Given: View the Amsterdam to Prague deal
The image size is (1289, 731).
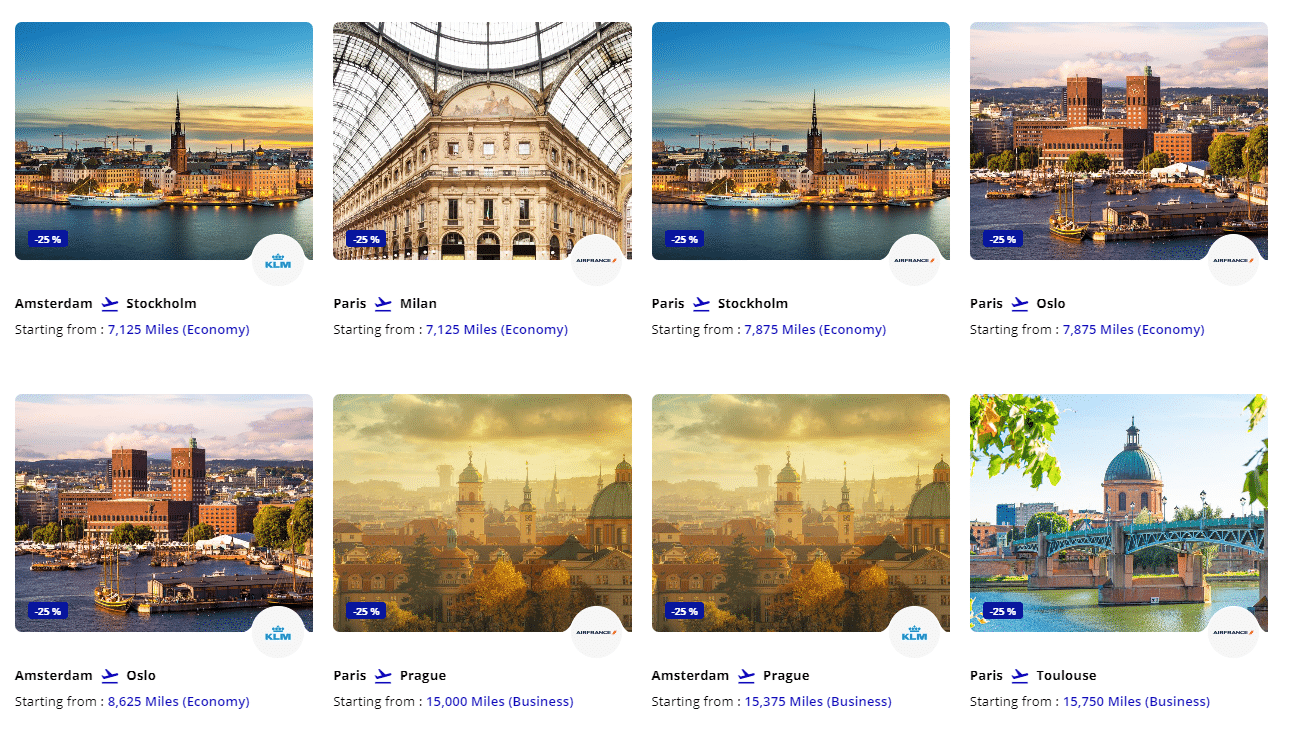Looking at the screenshot, I should point(800,512).
